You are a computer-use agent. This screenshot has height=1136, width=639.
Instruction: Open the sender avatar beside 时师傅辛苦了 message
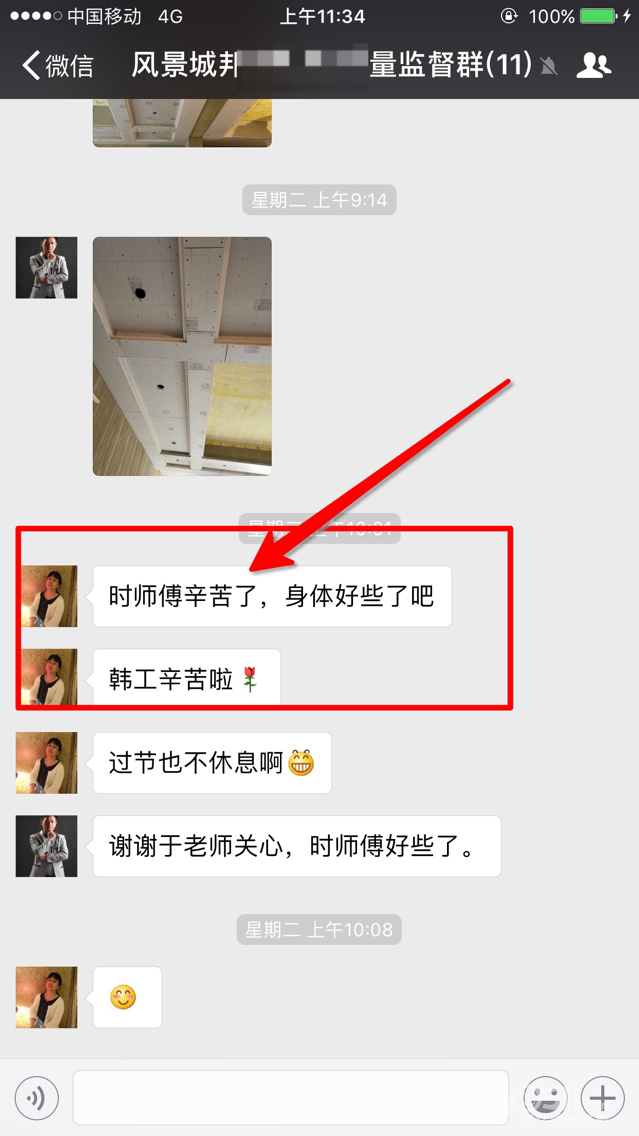point(46,596)
